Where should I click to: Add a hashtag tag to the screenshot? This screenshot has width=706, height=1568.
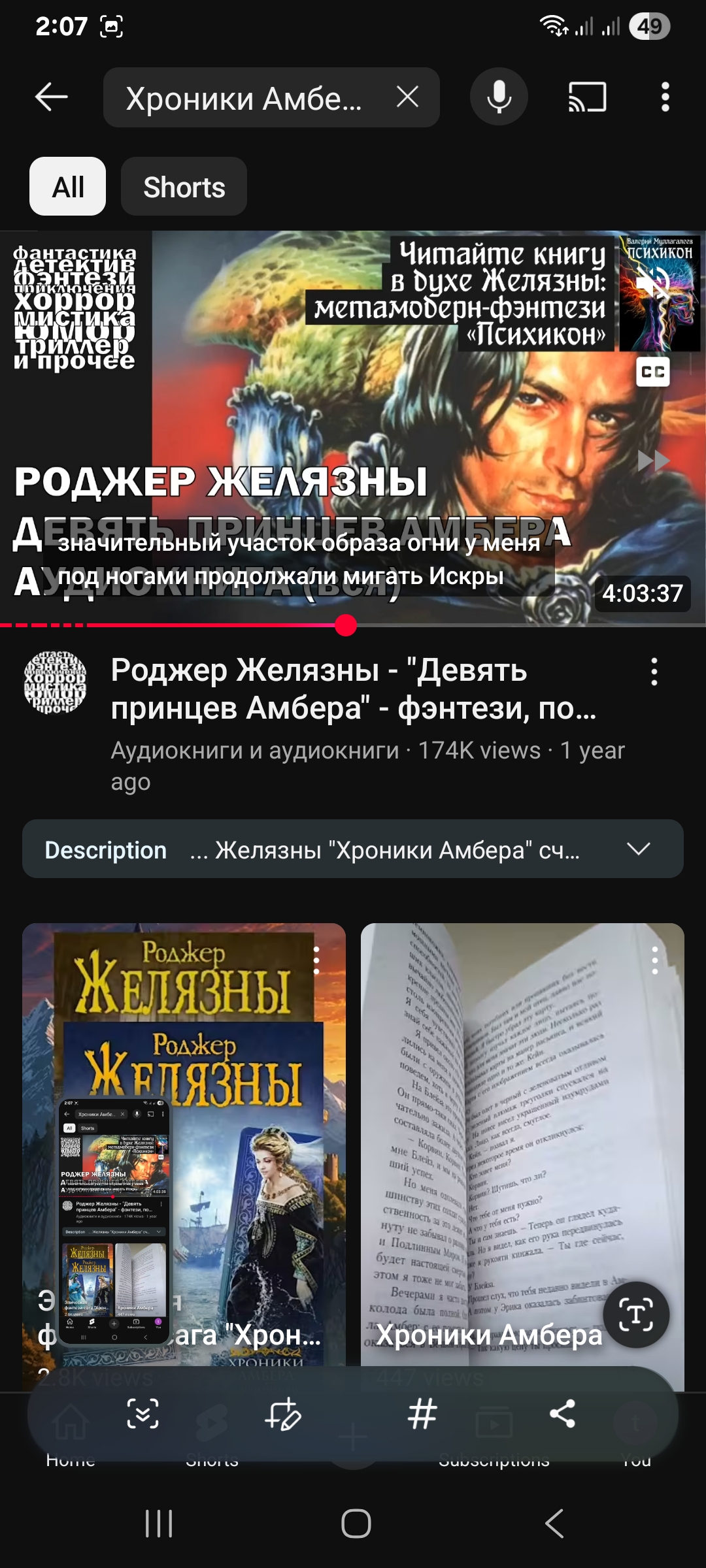(422, 1414)
